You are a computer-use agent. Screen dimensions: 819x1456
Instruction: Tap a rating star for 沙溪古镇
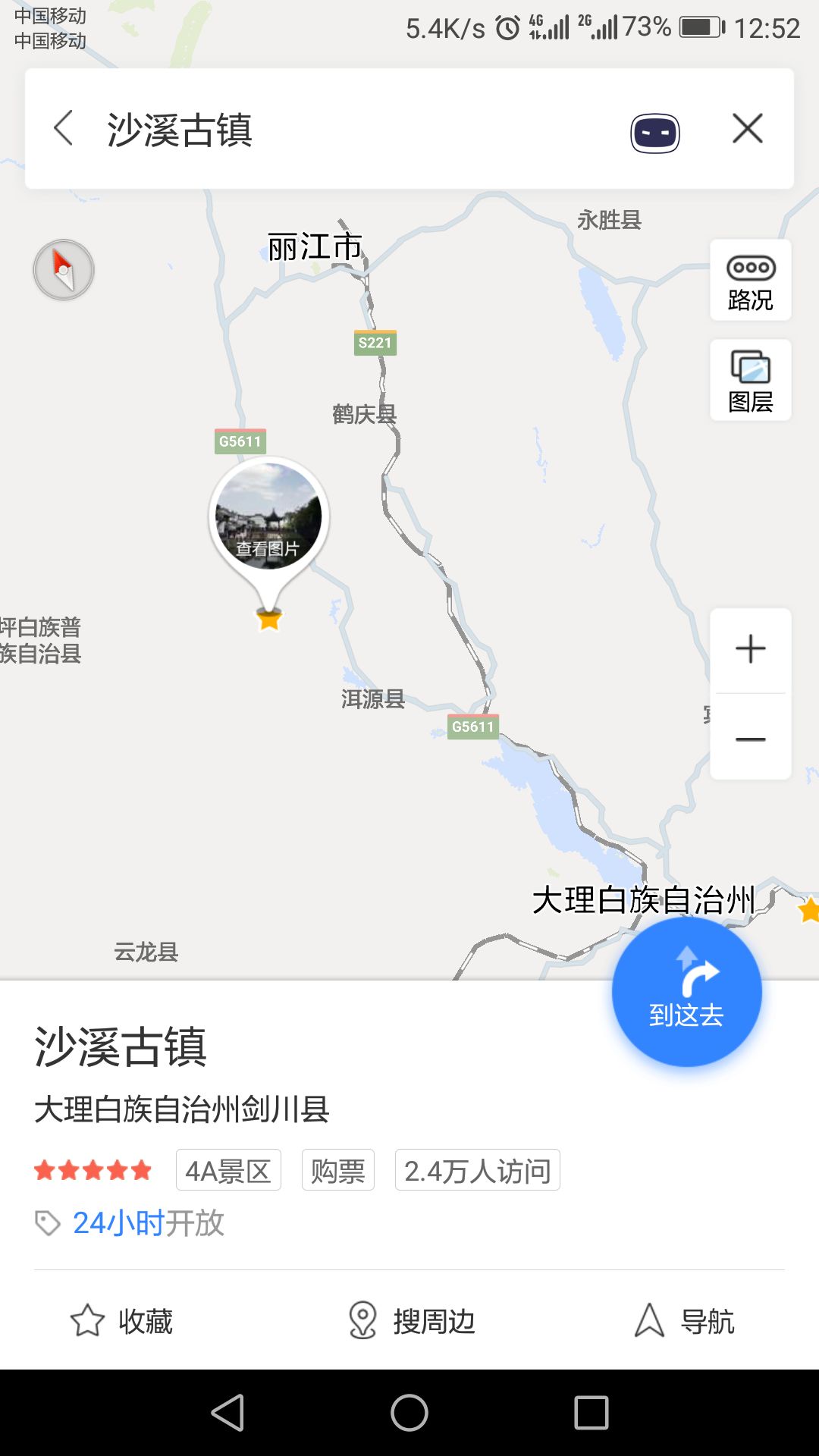point(91,1170)
